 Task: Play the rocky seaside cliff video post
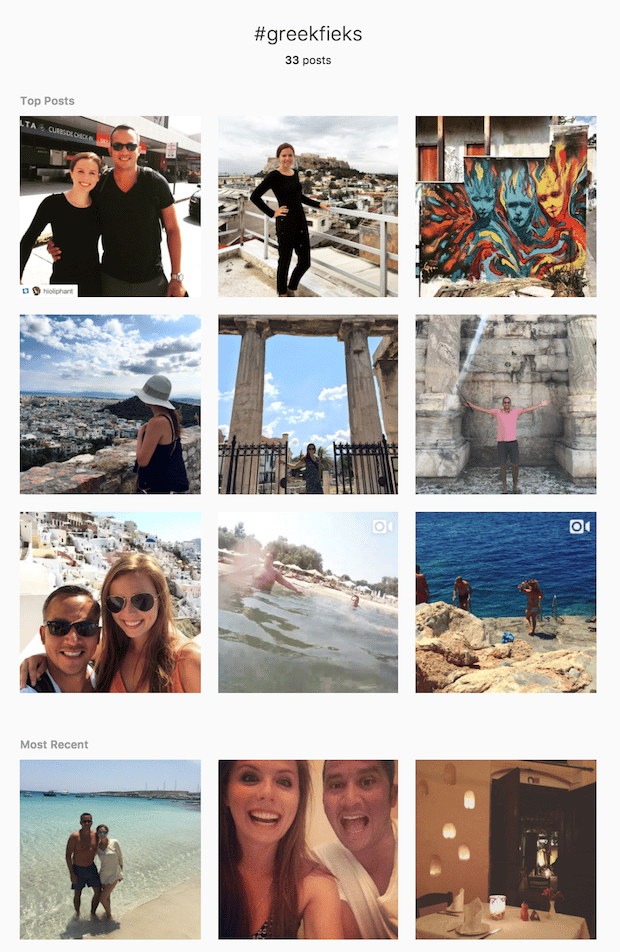coord(506,602)
